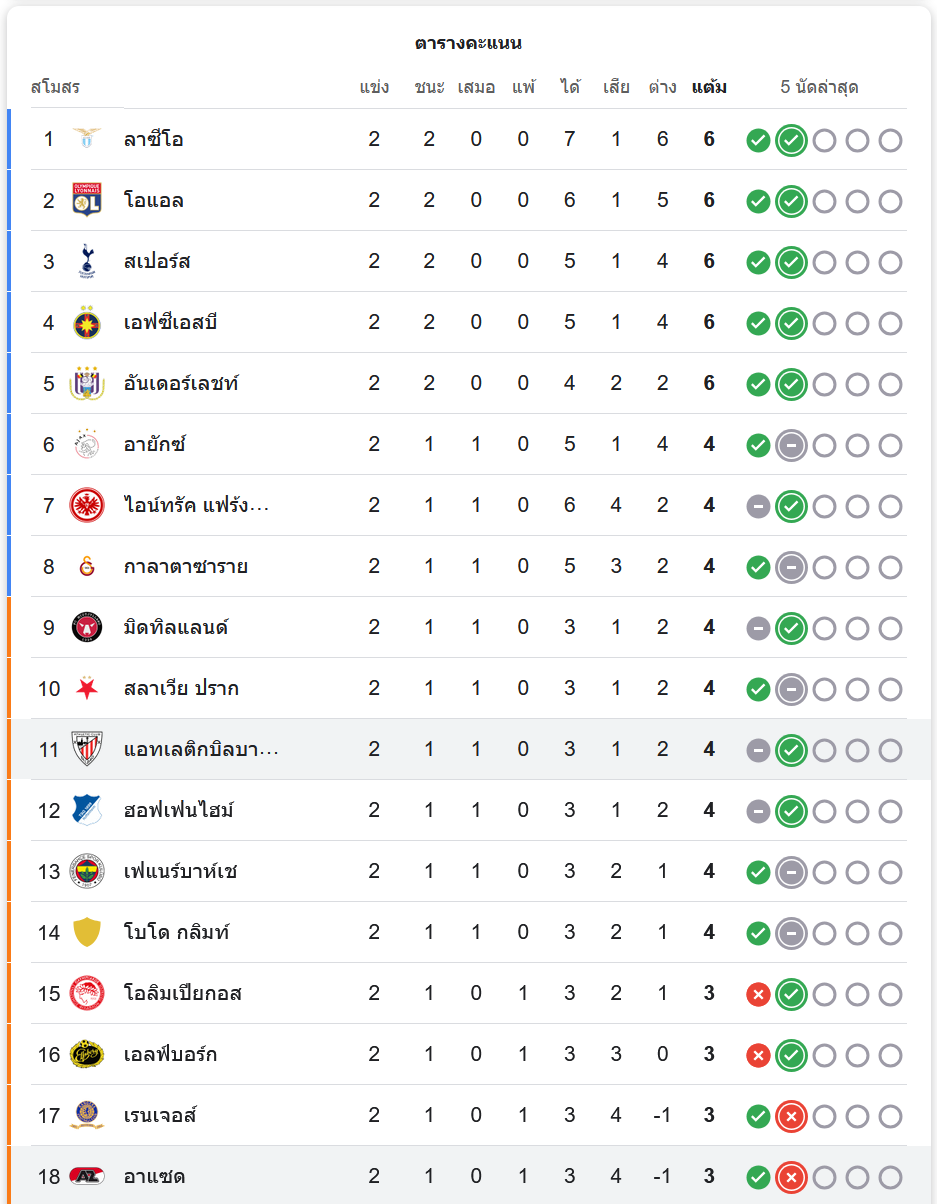937x1204 pixels.
Task: Open the เอฟซีเอสบี team row
Action: pyautogui.click(x=170, y=323)
